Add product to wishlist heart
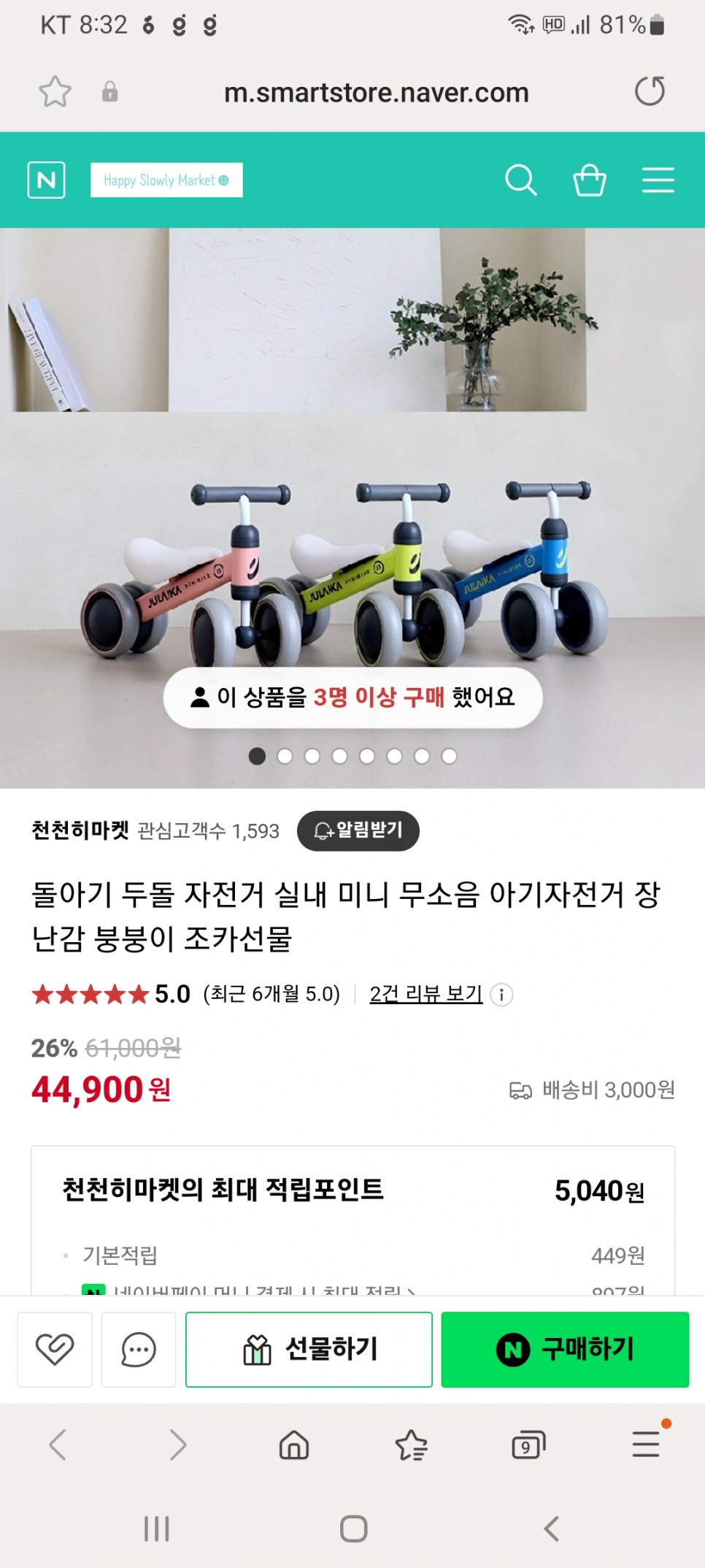Viewport: 705px width, 1568px height. coord(55,1349)
